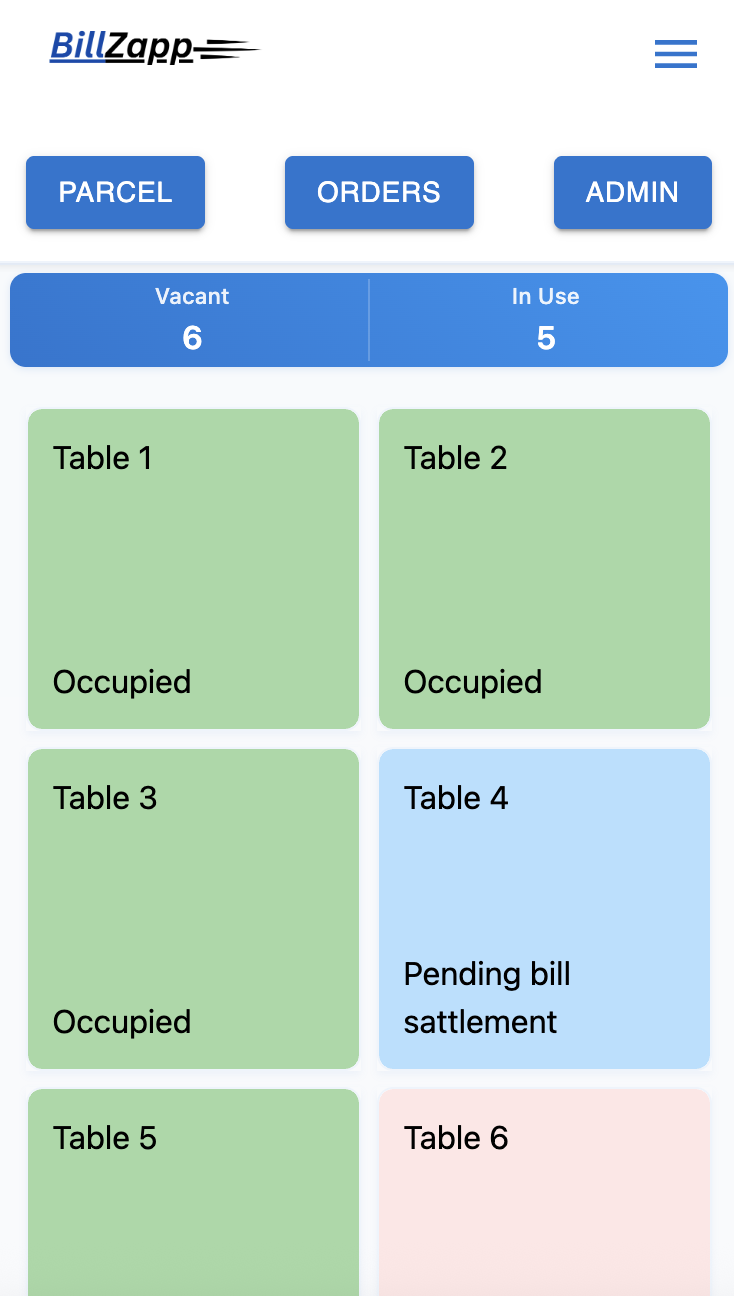Image resolution: width=734 pixels, height=1296 pixels.
Task: Select the occupied Table 1 card
Action: coord(193,568)
